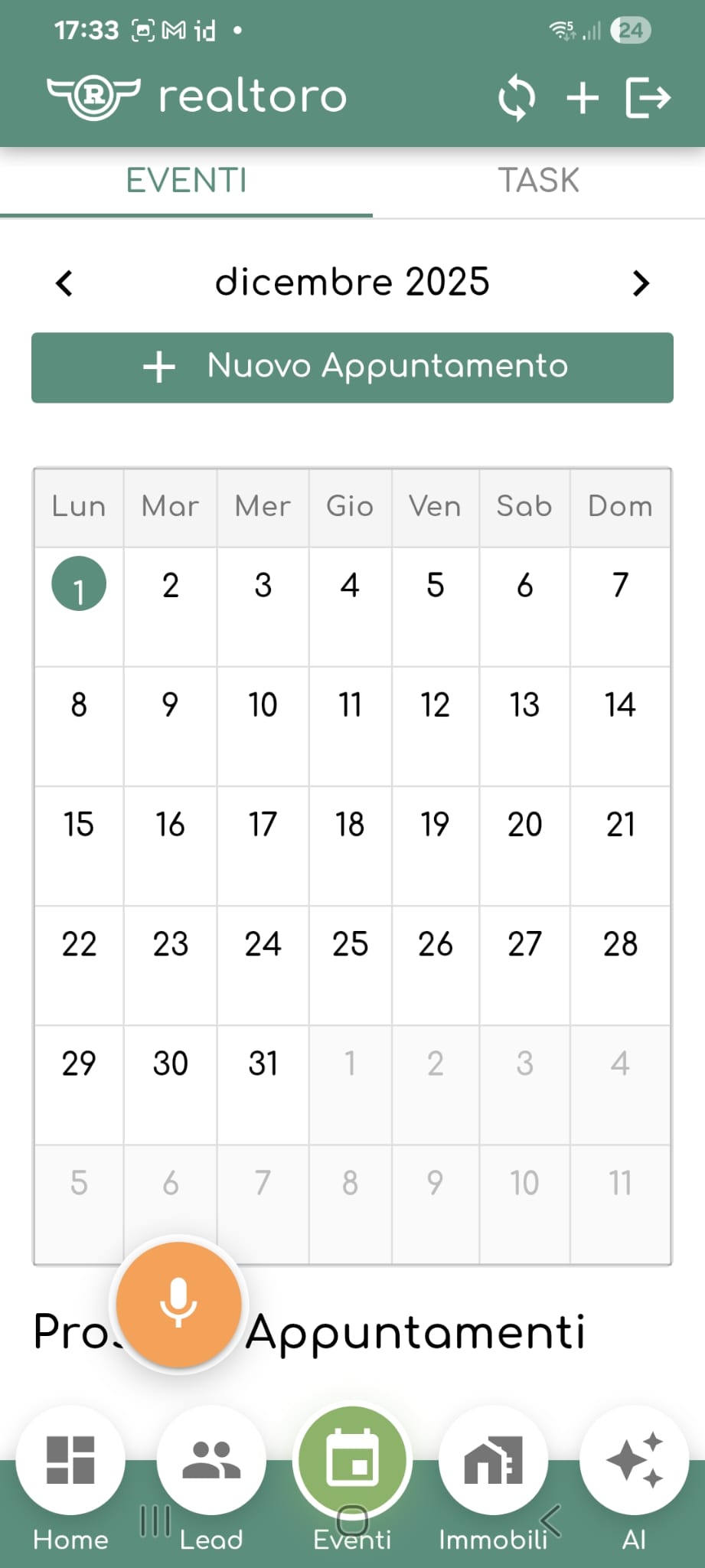Tap the Home icon in the bottom bar
Image resolution: width=705 pixels, height=1568 pixels.
(x=70, y=1460)
